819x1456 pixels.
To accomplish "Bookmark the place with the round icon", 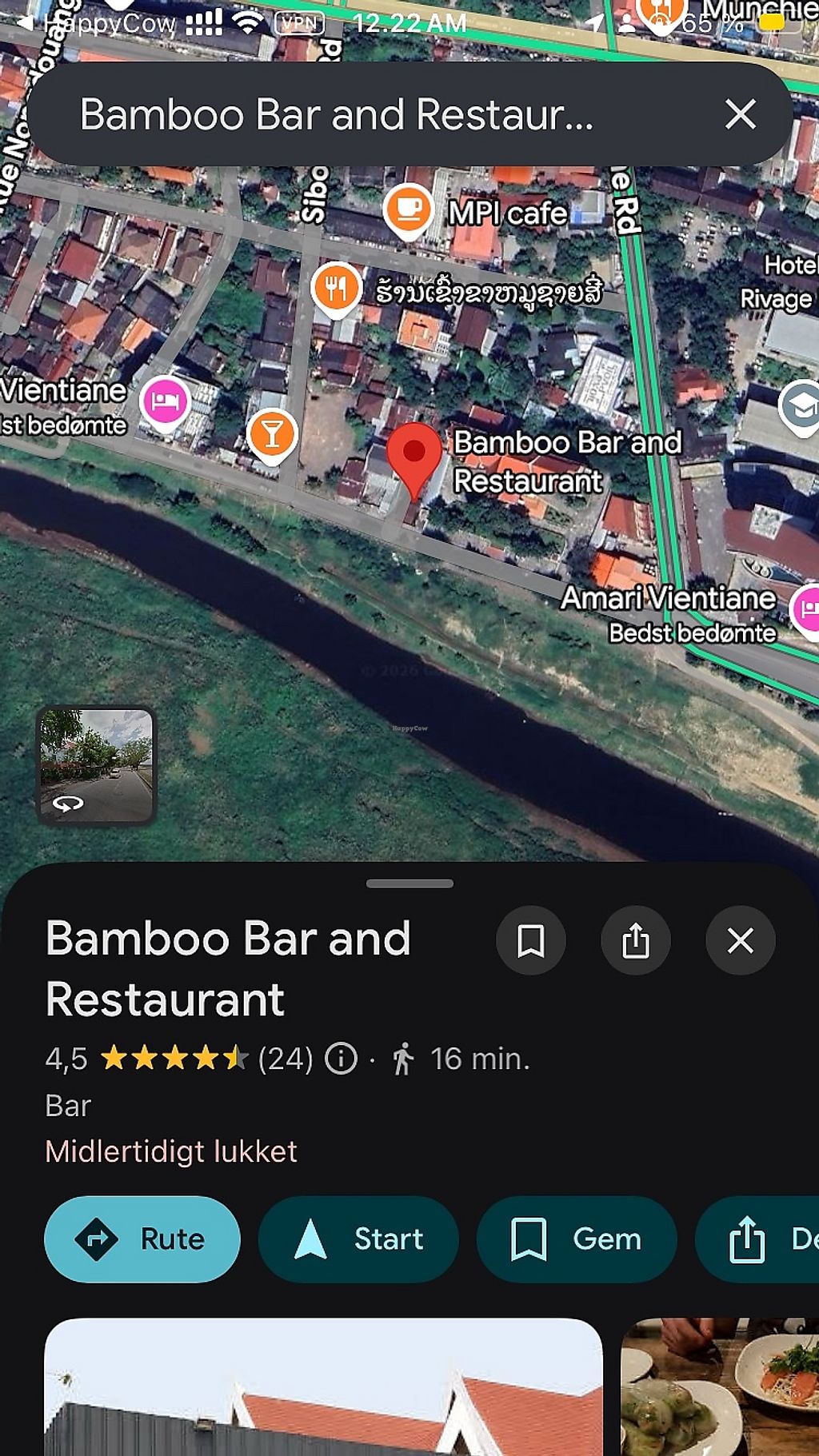I will (x=531, y=940).
